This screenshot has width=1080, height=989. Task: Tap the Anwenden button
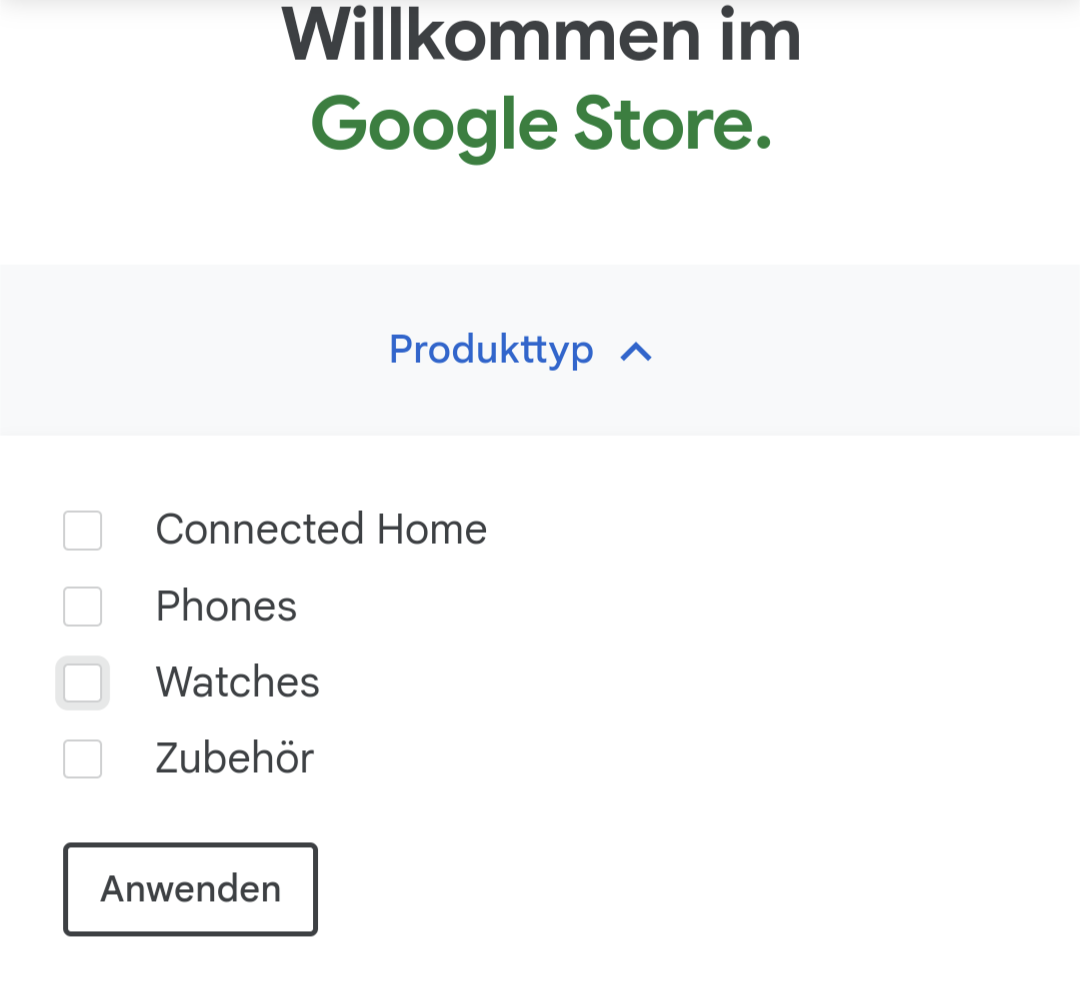pos(191,889)
